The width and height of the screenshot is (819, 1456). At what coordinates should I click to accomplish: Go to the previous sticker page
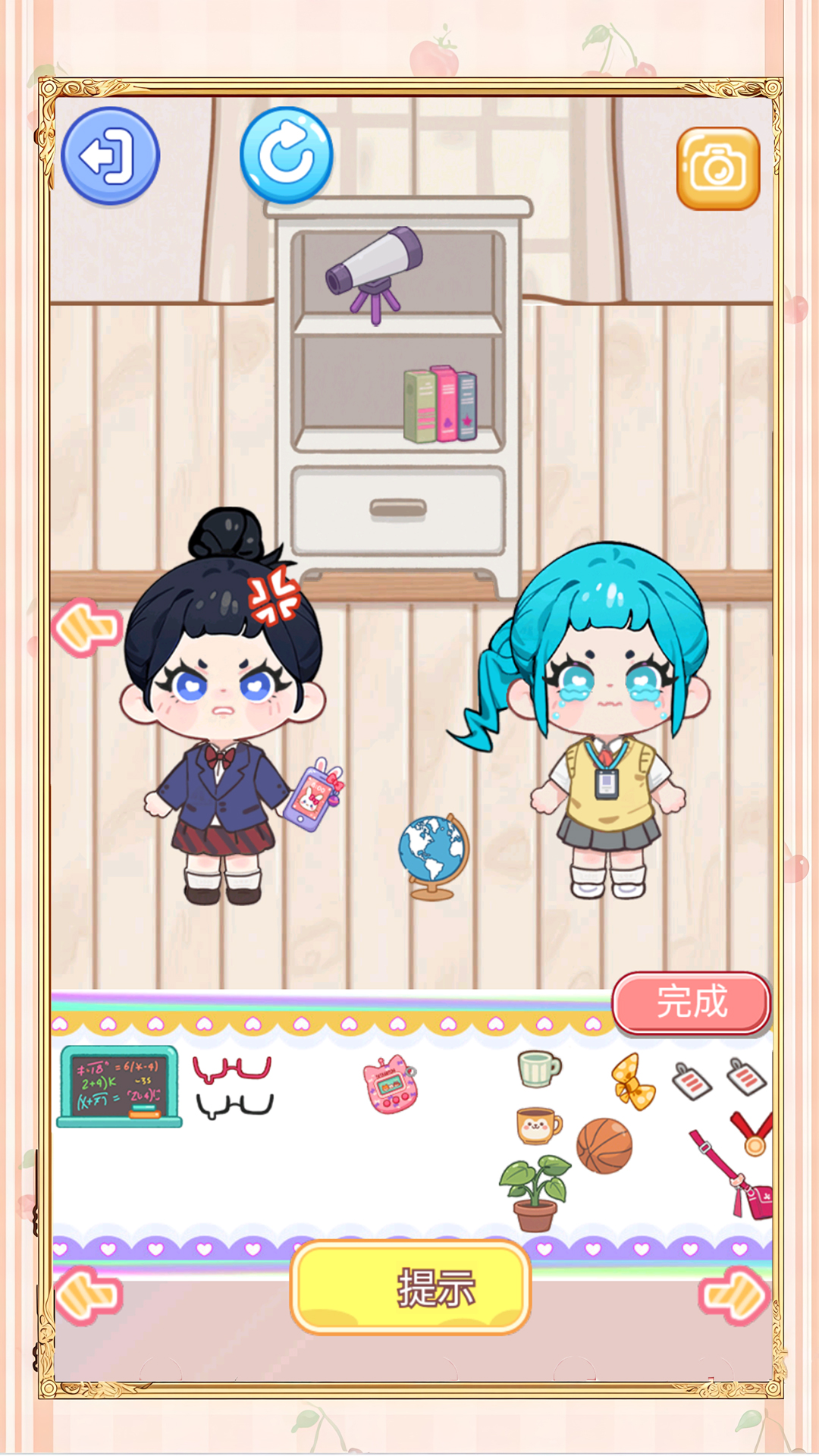(88, 1295)
